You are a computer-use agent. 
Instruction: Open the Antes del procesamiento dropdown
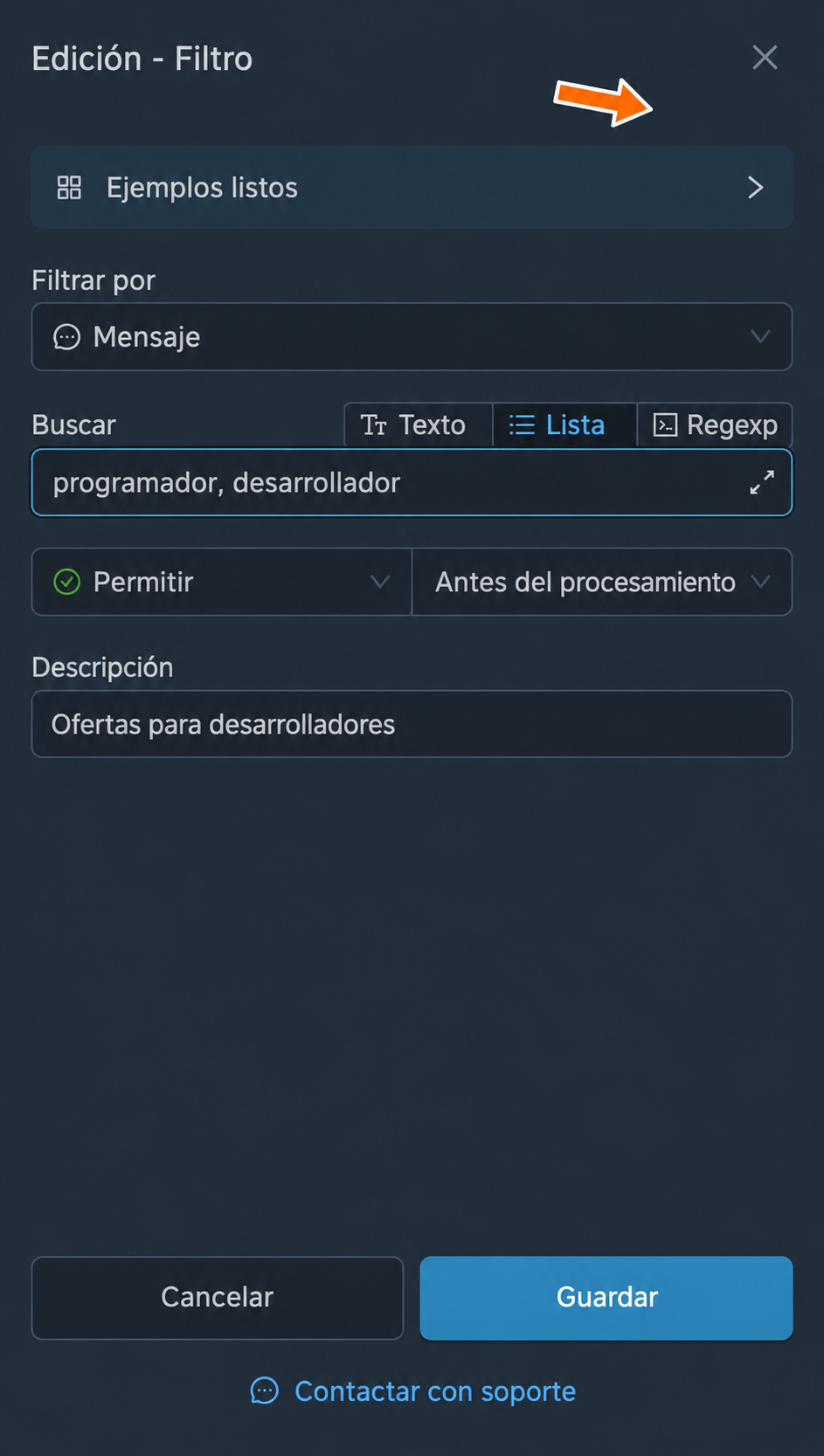coord(602,582)
